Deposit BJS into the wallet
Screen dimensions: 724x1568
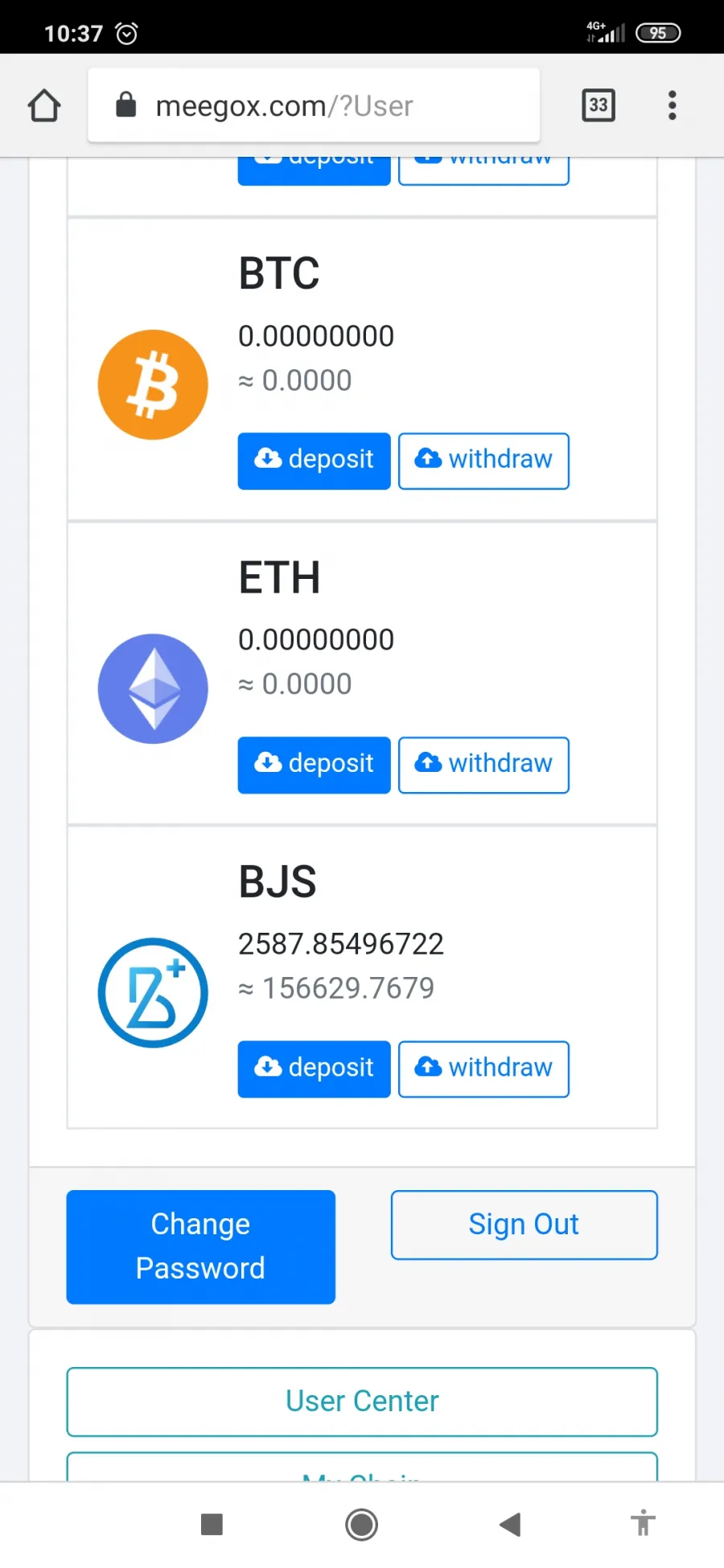[x=315, y=1069]
